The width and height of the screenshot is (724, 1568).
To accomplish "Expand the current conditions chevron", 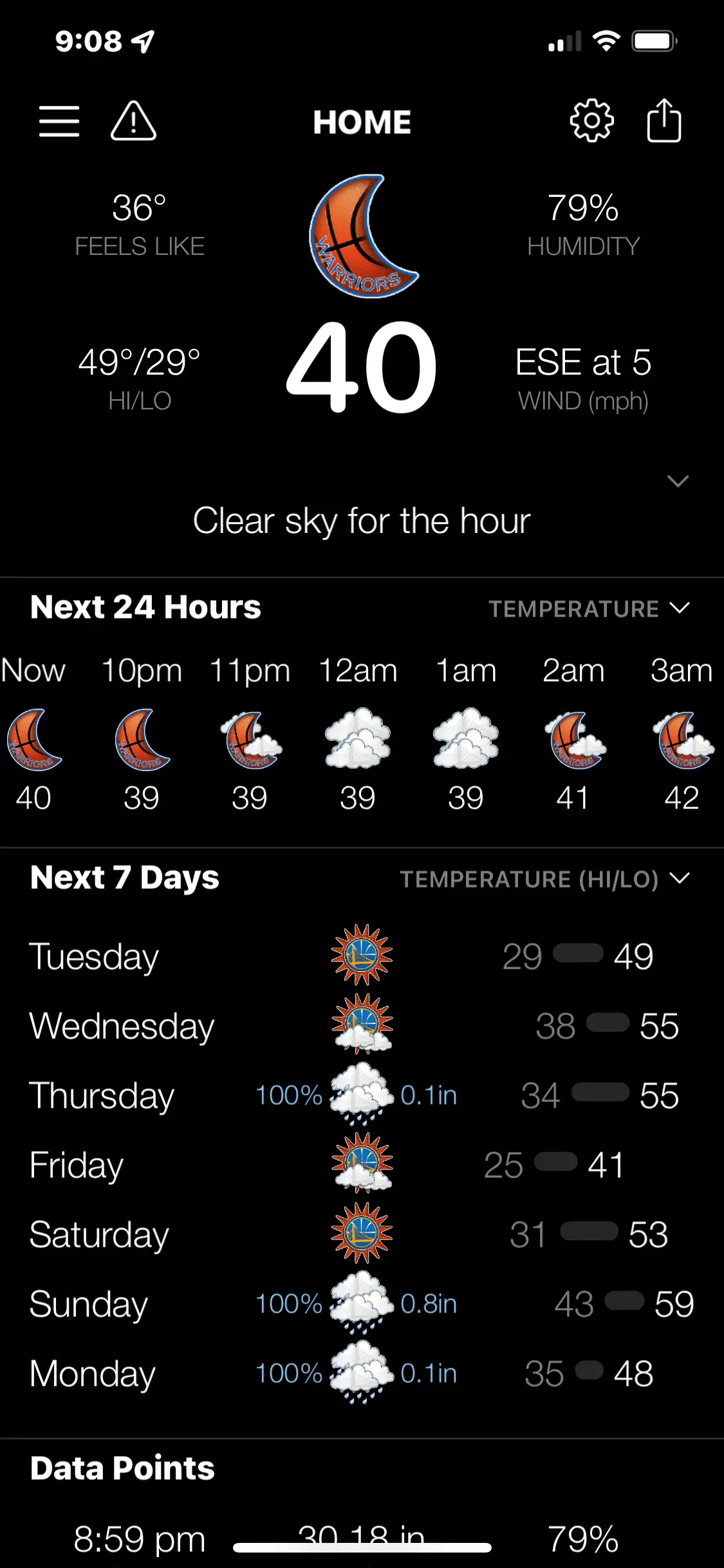I will 678,481.
